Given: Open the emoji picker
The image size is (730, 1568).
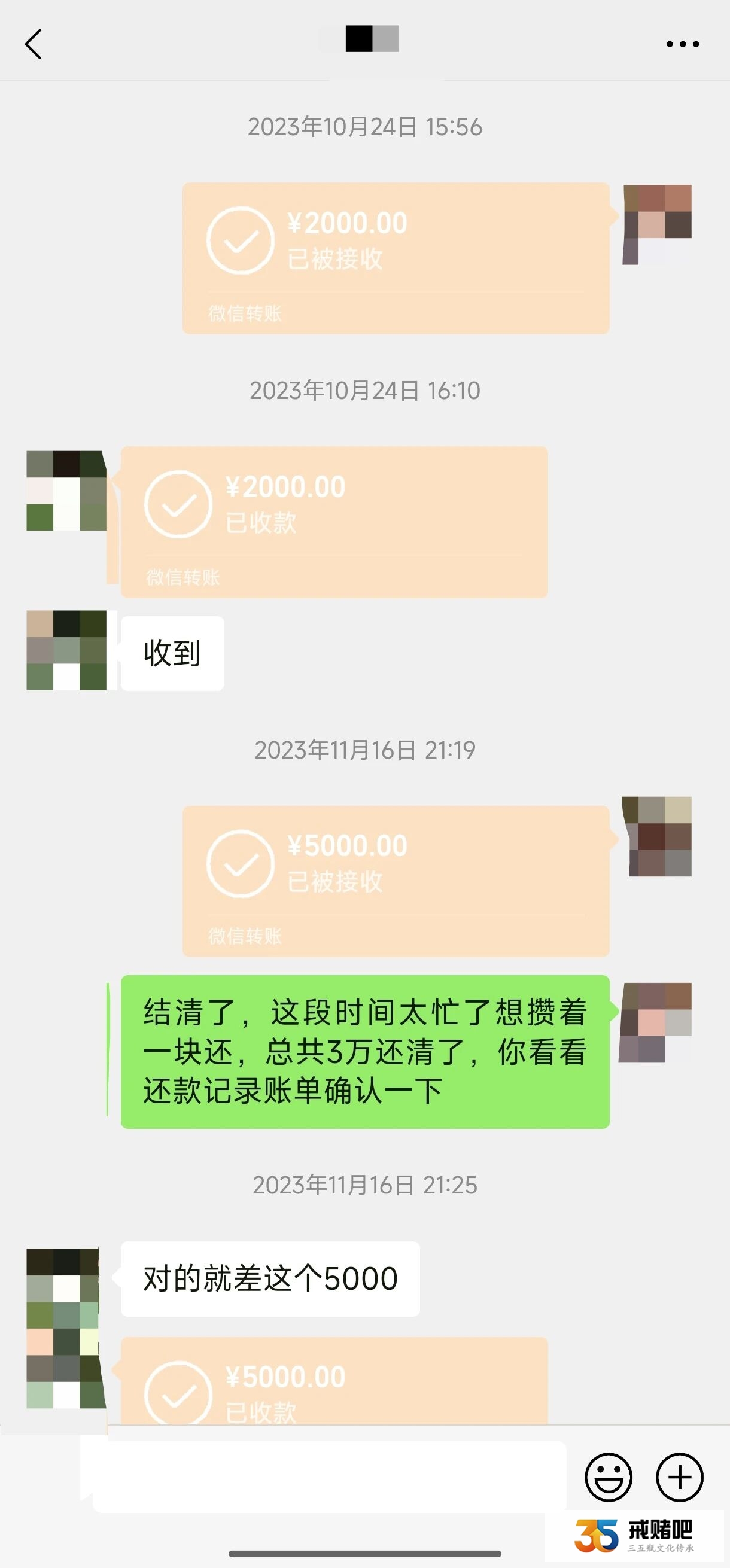Looking at the screenshot, I should point(607,1477).
